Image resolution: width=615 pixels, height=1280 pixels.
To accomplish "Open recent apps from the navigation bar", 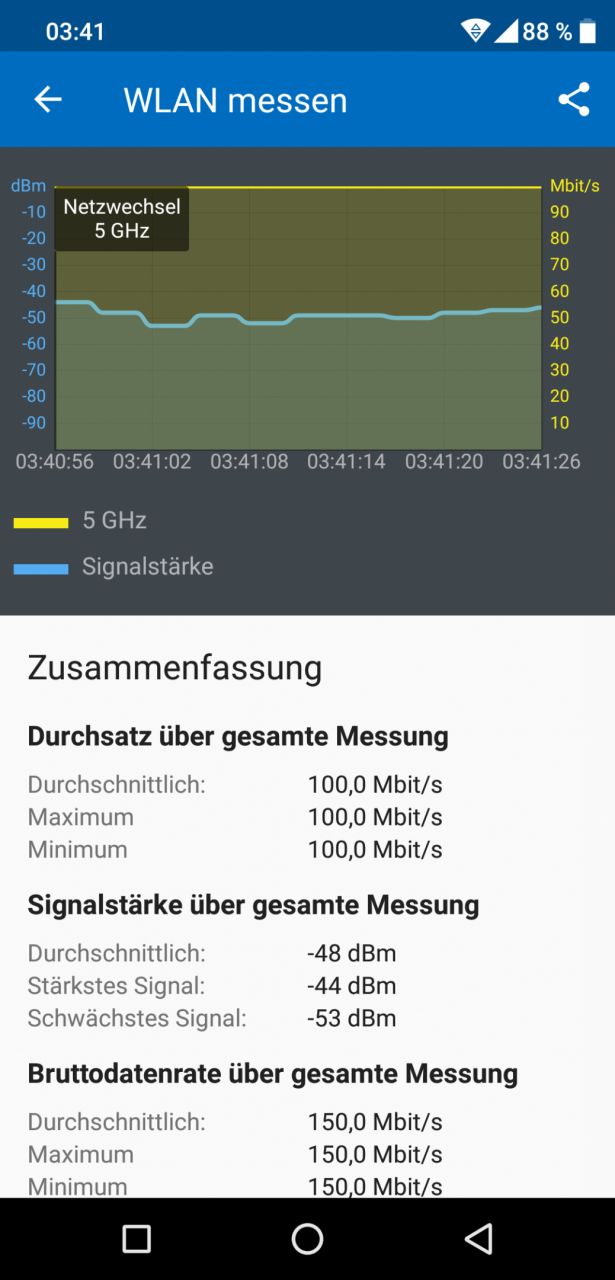I will (136, 1239).
